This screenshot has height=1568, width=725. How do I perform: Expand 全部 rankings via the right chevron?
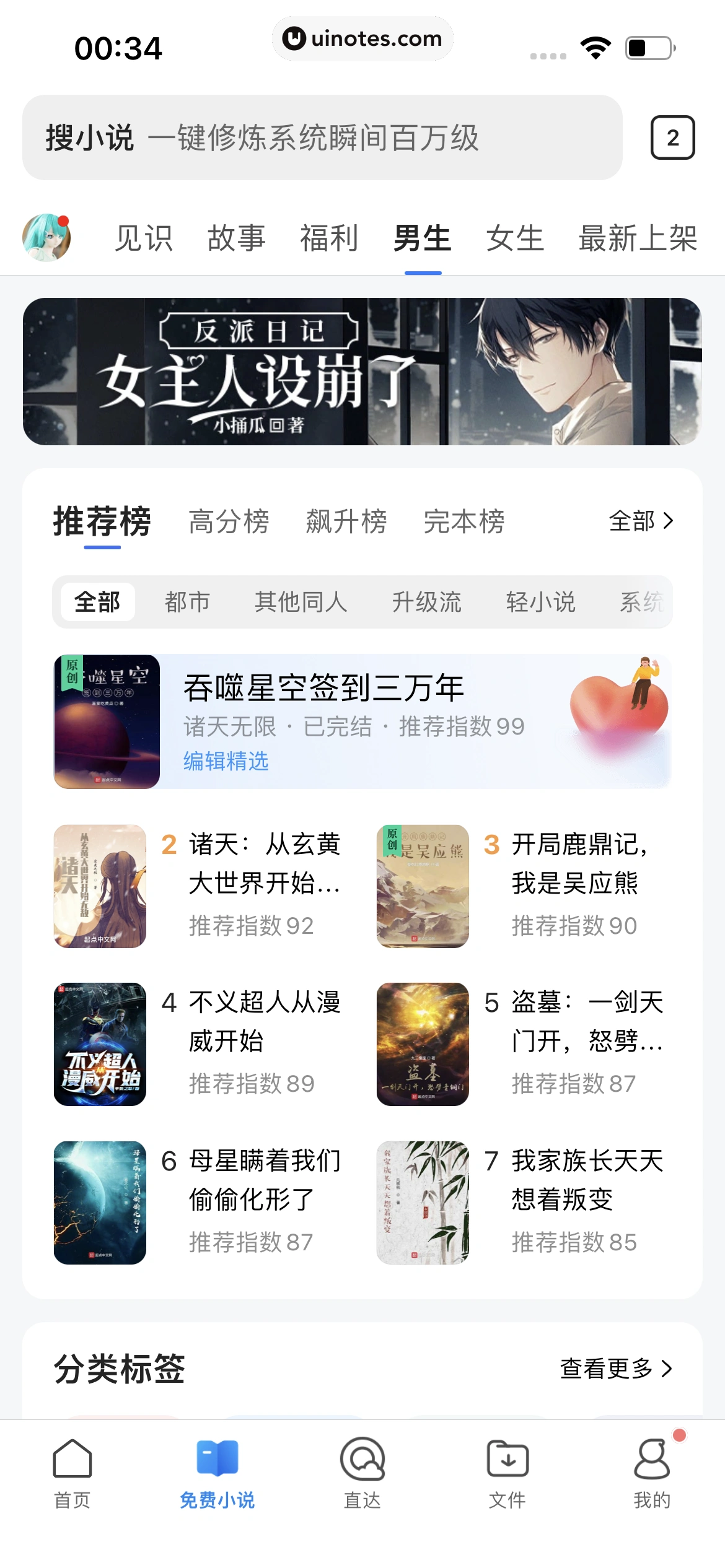(x=639, y=522)
